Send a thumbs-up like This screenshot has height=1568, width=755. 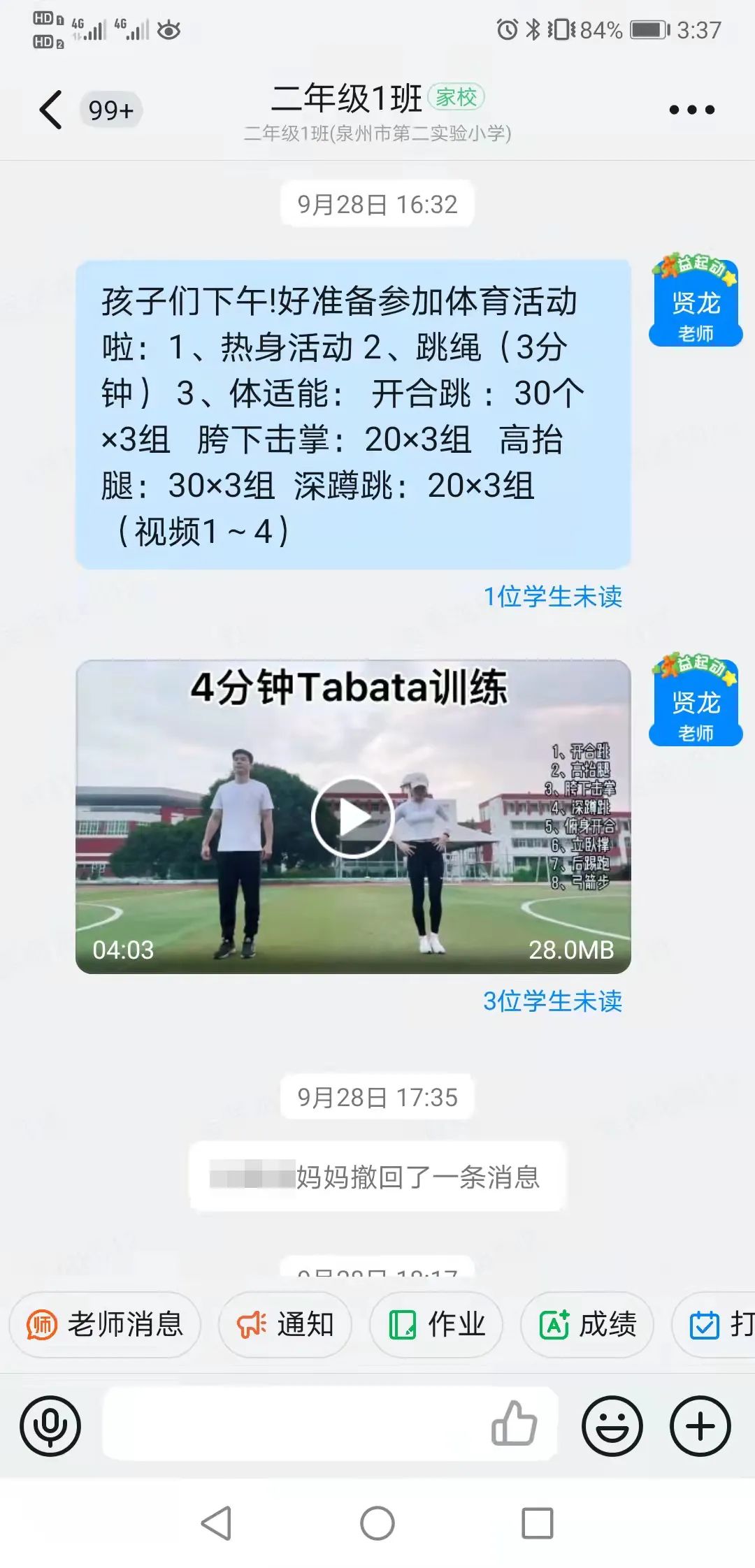tap(514, 1423)
